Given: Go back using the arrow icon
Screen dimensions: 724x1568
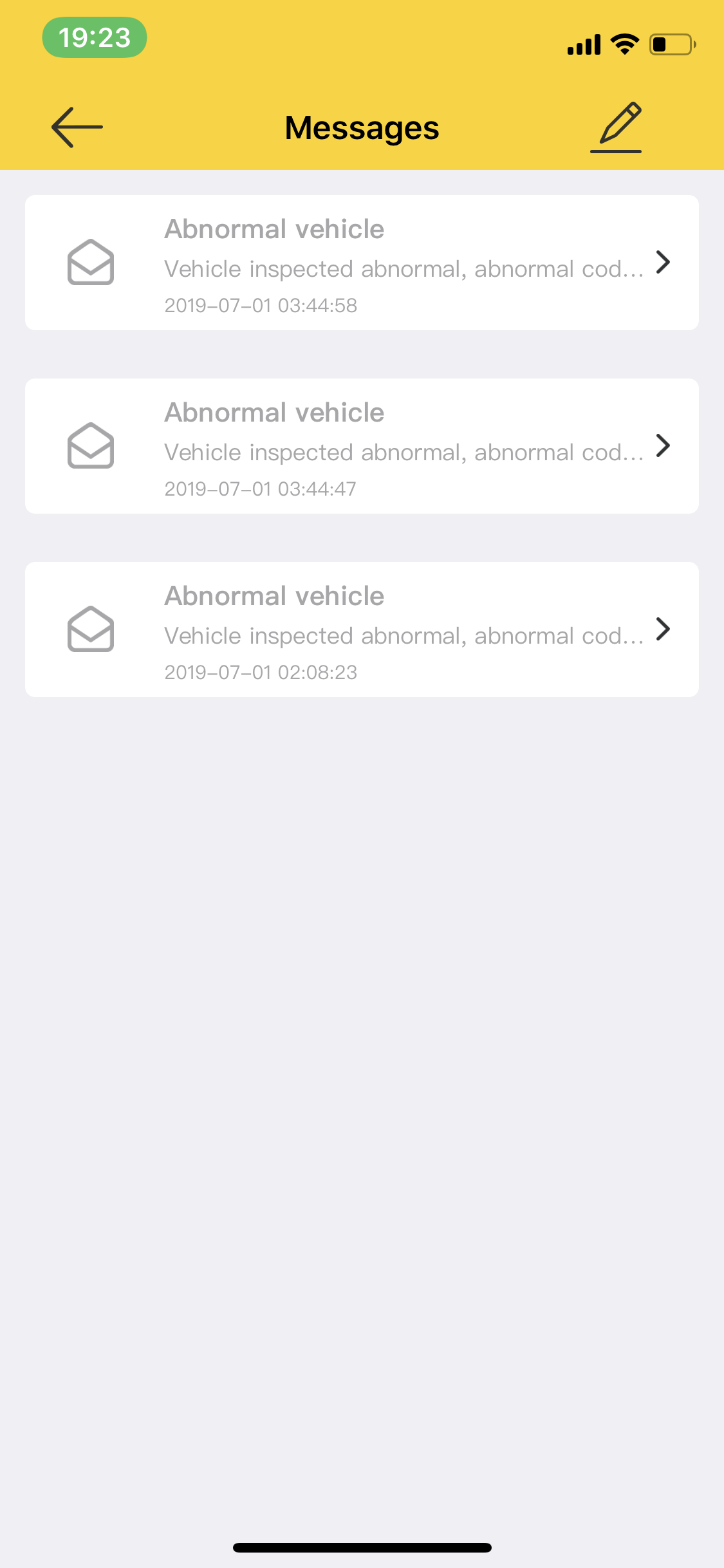Looking at the screenshot, I should [77, 127].
